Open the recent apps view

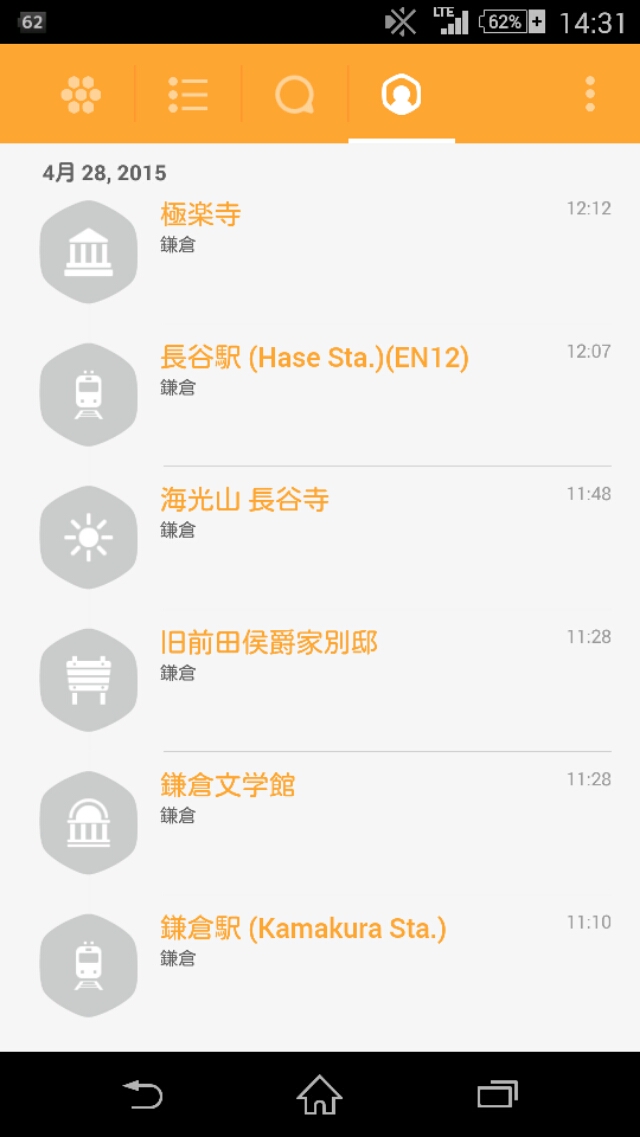(x=497, y=1094)
